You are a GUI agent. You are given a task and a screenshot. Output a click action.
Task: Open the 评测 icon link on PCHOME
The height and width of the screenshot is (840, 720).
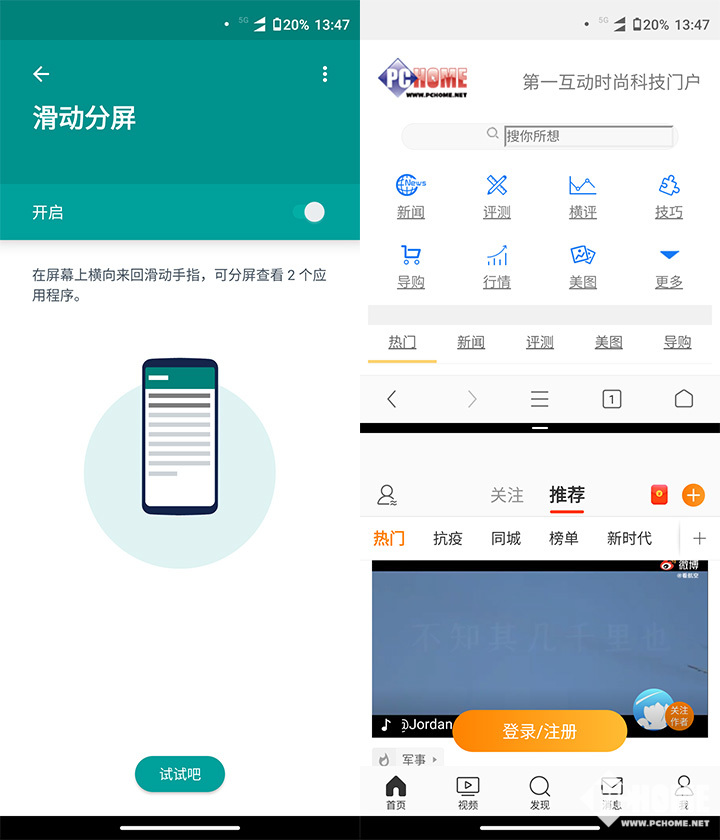click(x=497, y=196)
